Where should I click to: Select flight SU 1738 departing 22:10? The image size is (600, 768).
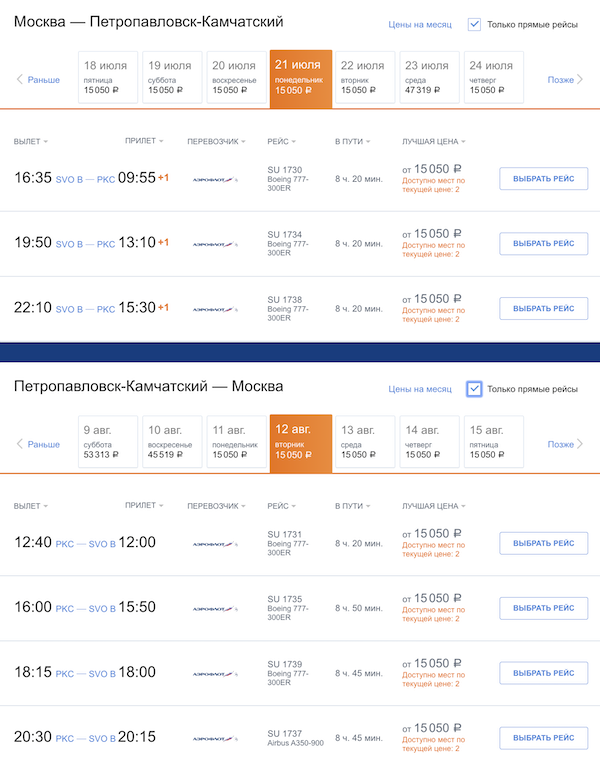point(543,308)
